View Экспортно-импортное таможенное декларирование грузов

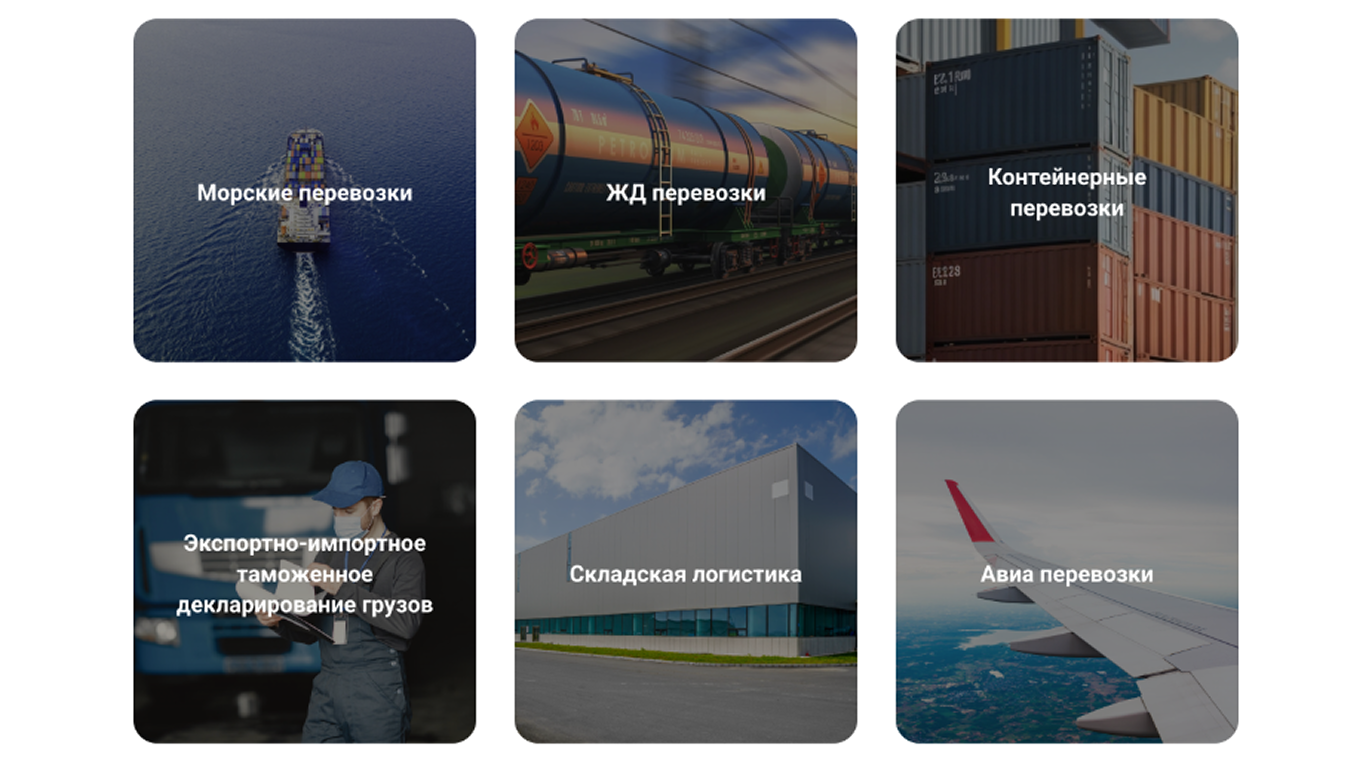(x=304, y=573)
